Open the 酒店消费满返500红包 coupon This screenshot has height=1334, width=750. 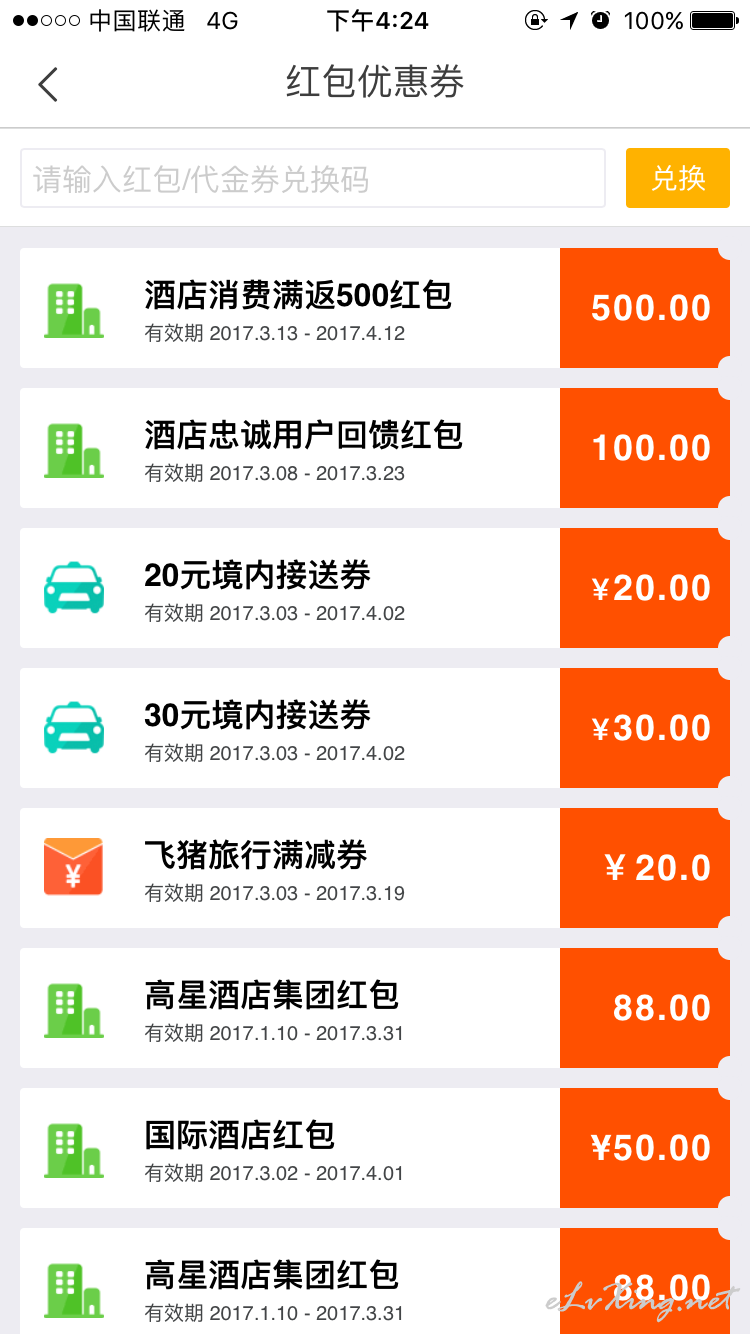click(x=375, y=308)
